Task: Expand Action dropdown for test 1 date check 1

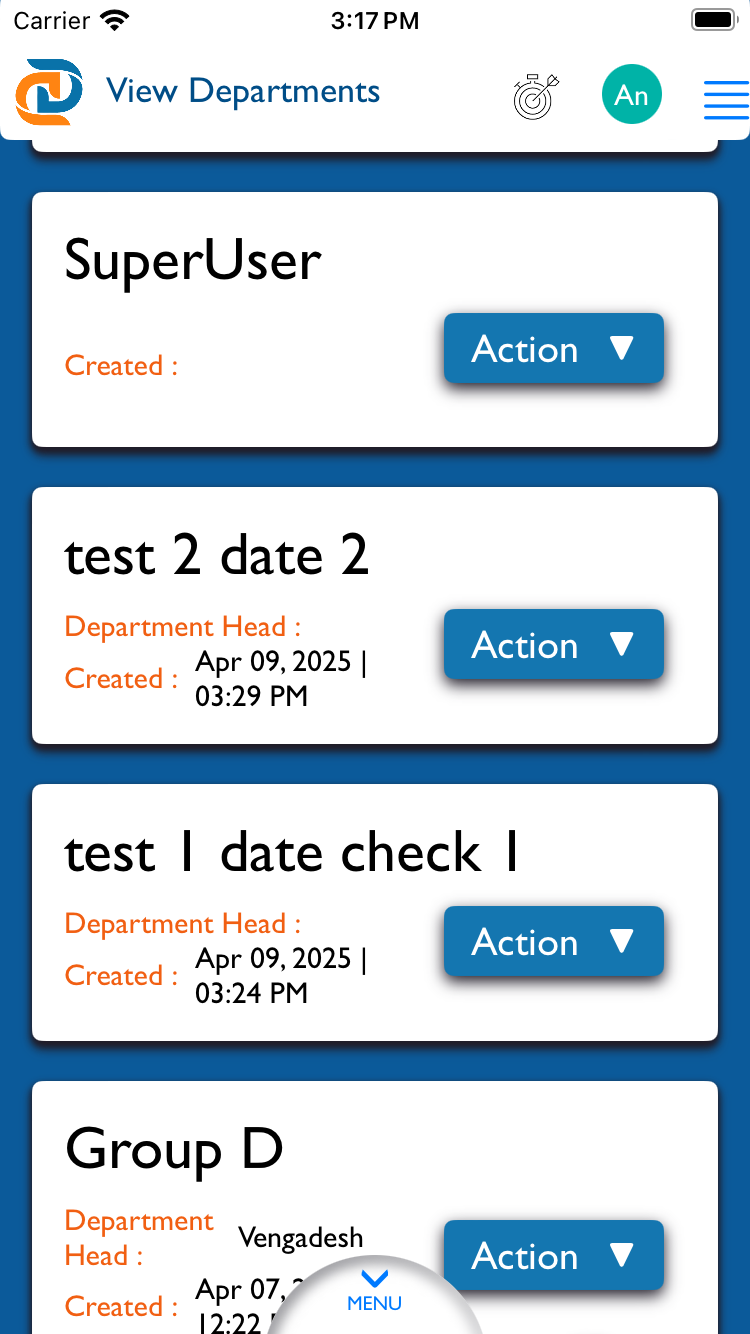Action: coord(554,942)
